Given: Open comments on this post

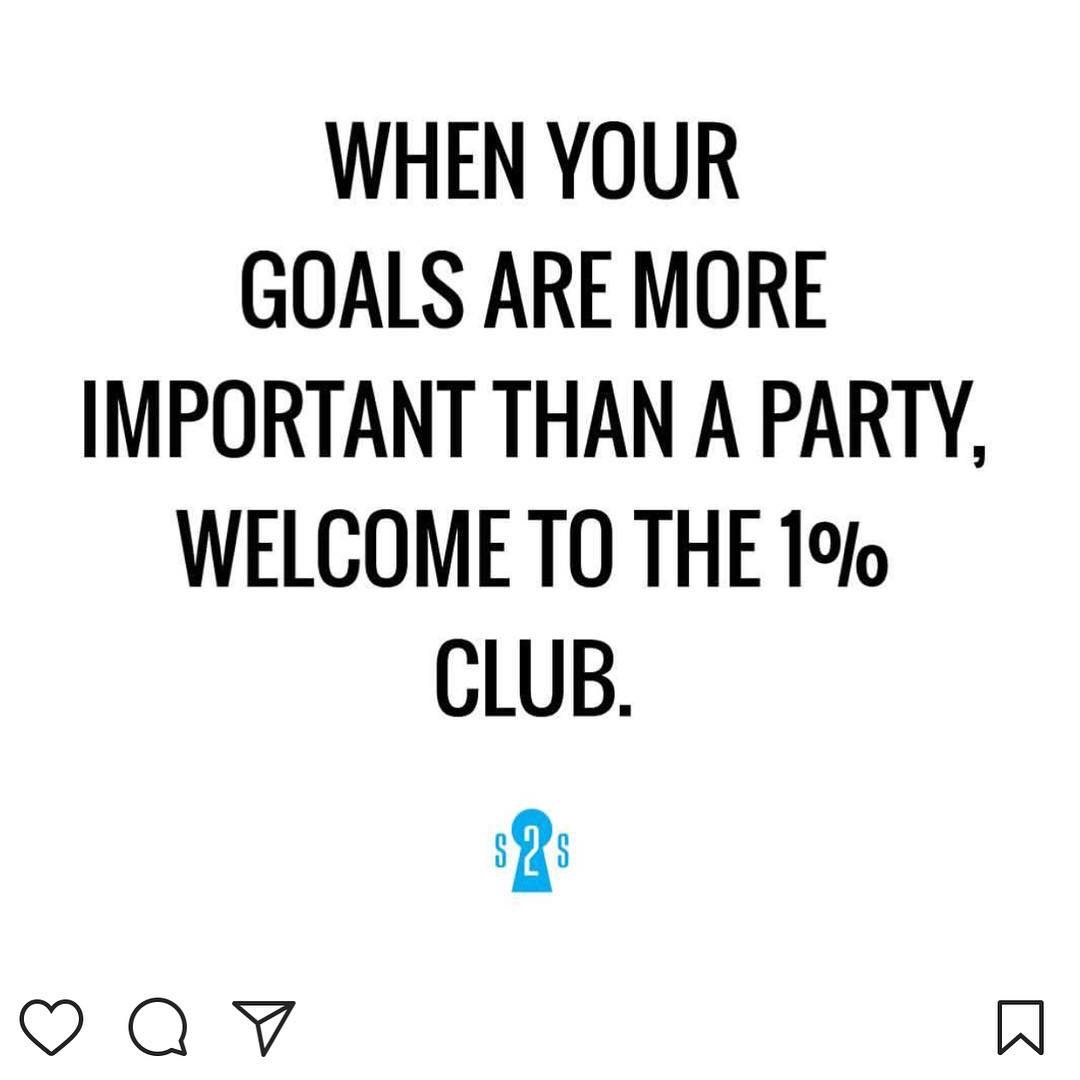Looking at the screenshot, I should click(158, 1027).
